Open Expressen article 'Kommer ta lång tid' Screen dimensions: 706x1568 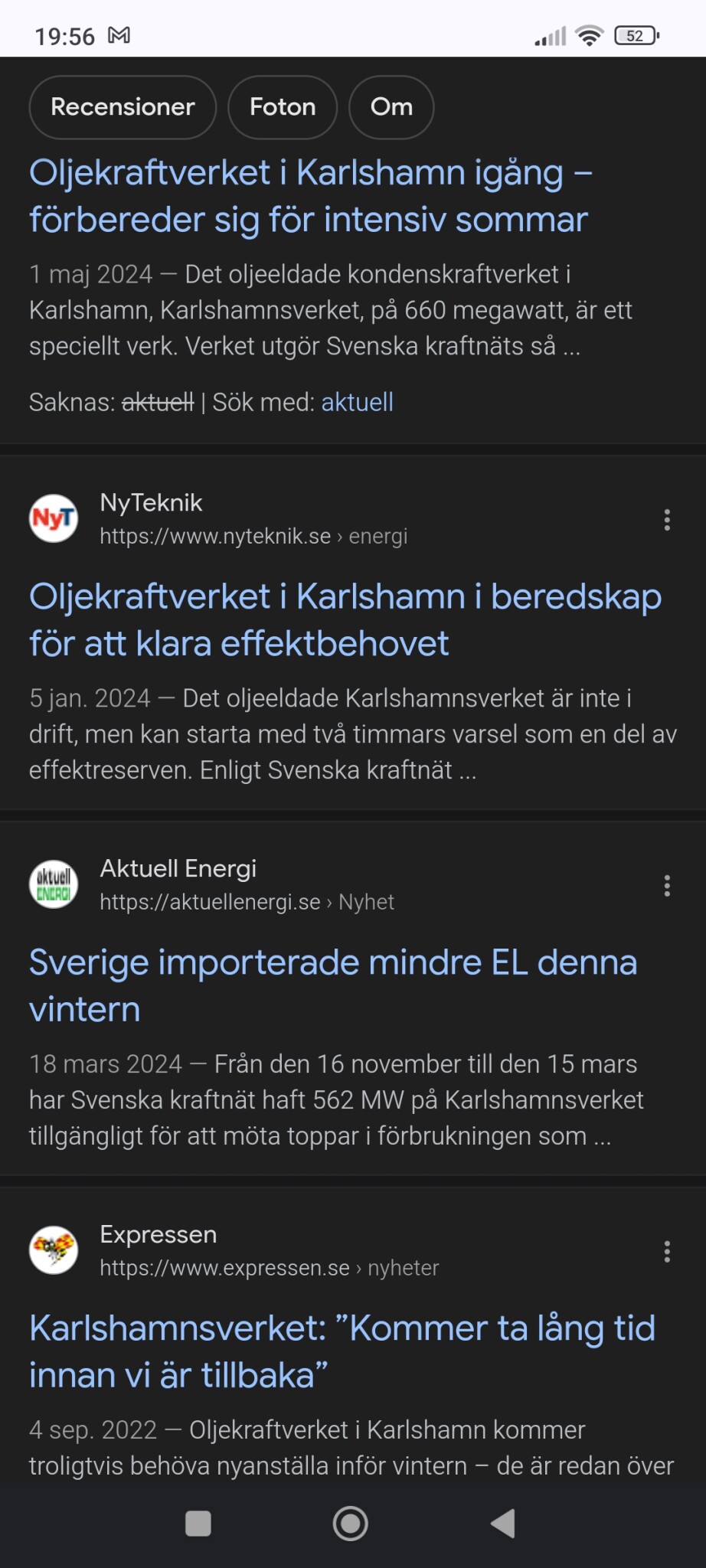pyautogui.click(x=342, y=1351)
